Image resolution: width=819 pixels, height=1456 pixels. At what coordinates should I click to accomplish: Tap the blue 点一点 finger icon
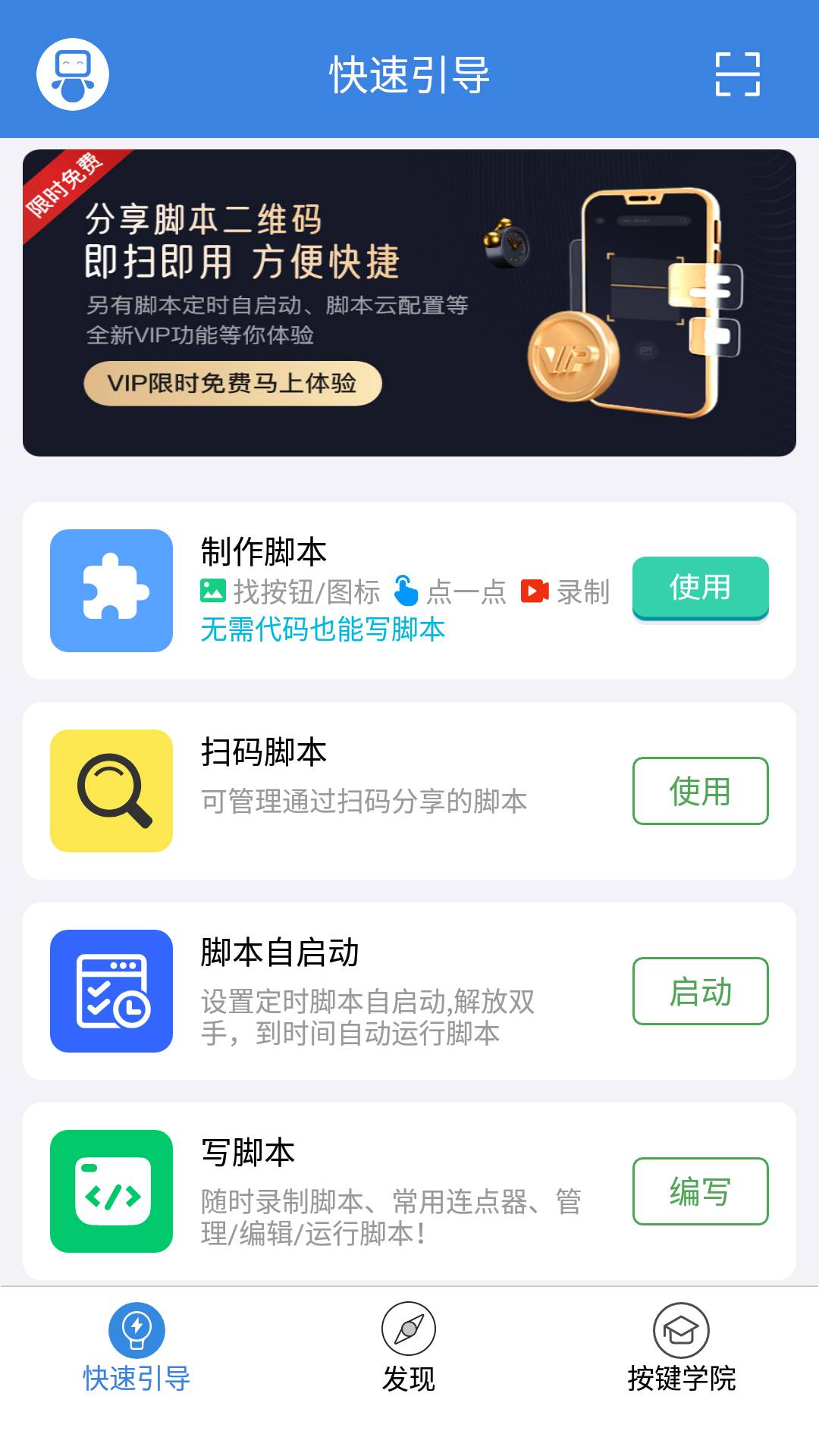pos(406,591)
